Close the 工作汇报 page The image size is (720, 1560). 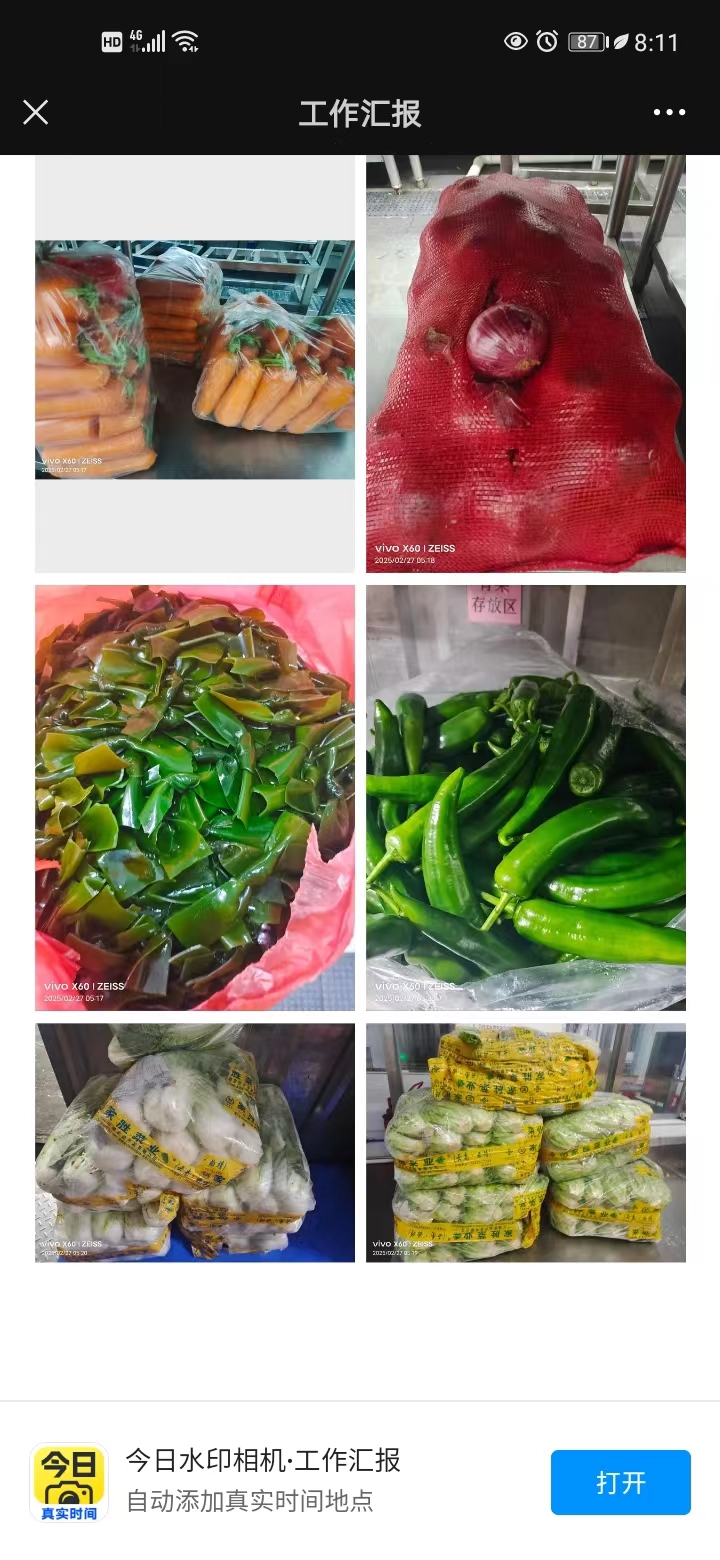36,112
